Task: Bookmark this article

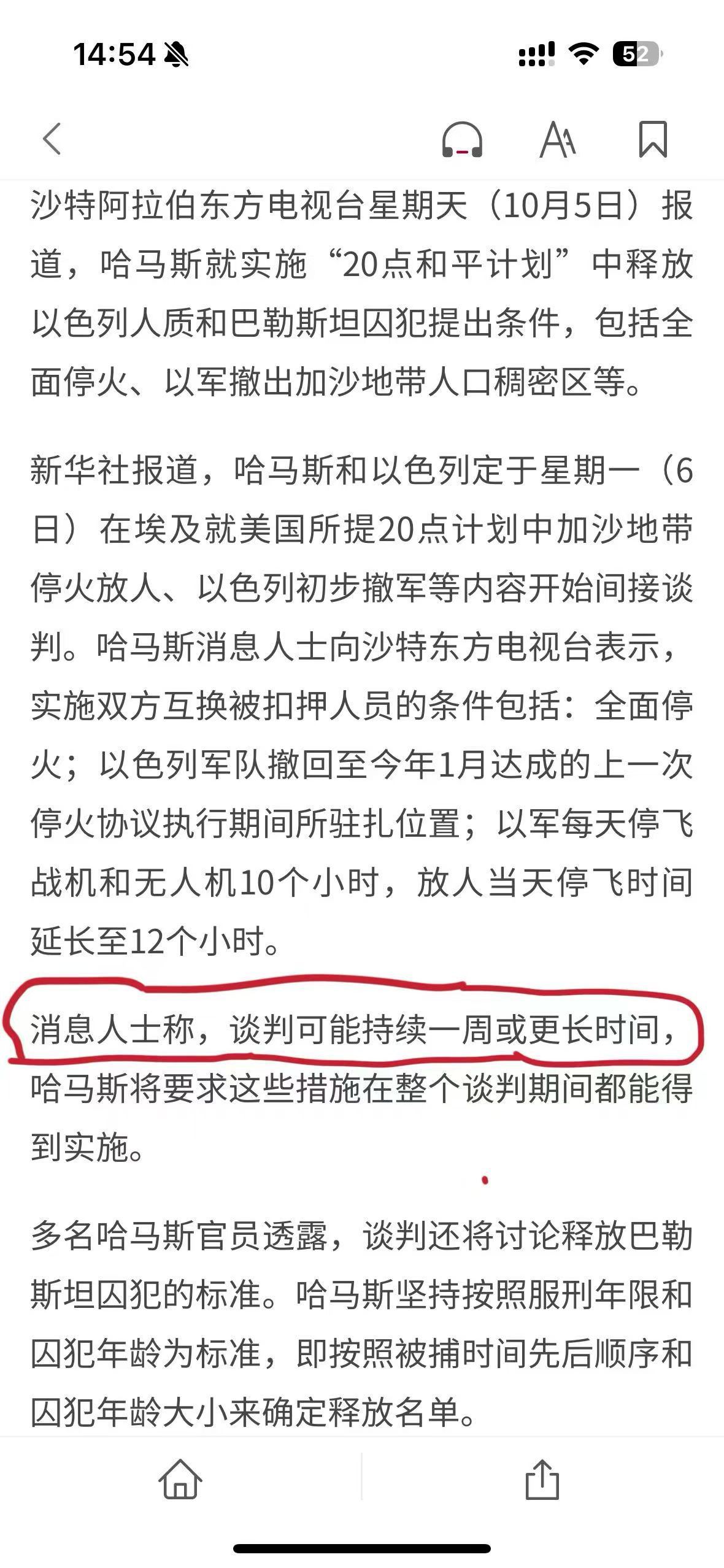Action: 652,139
